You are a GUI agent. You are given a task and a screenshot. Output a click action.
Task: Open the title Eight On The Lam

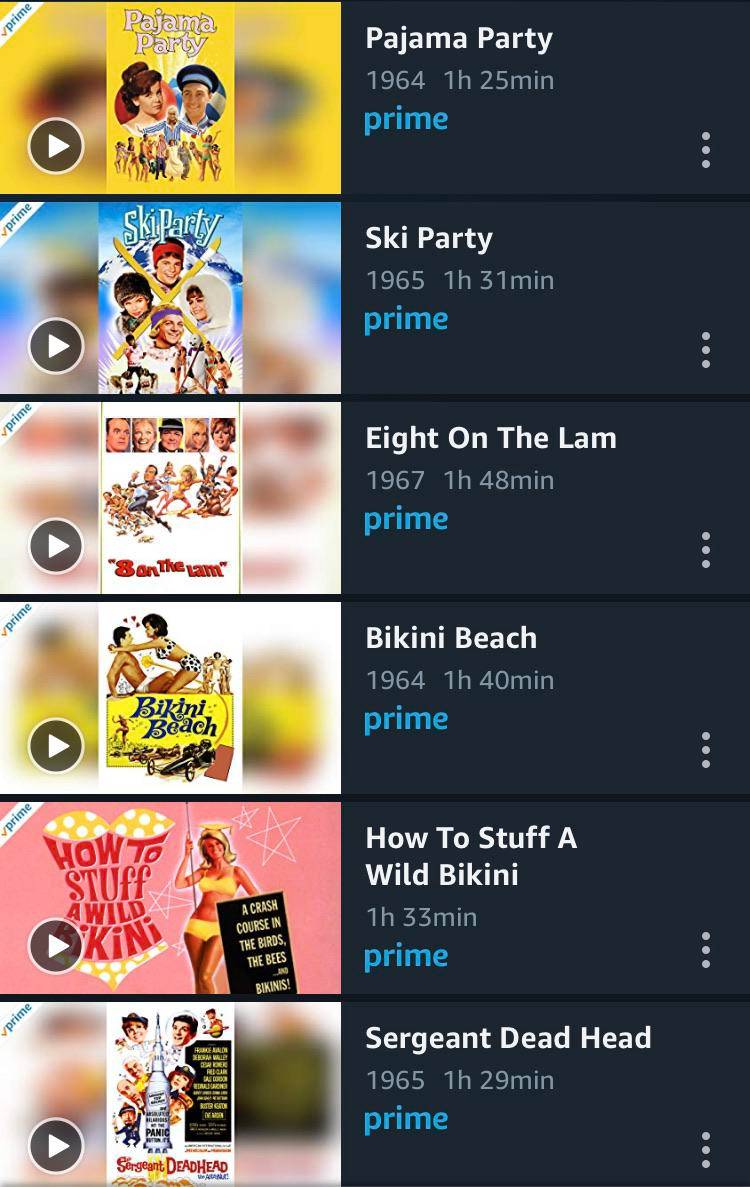coord(492,438)
